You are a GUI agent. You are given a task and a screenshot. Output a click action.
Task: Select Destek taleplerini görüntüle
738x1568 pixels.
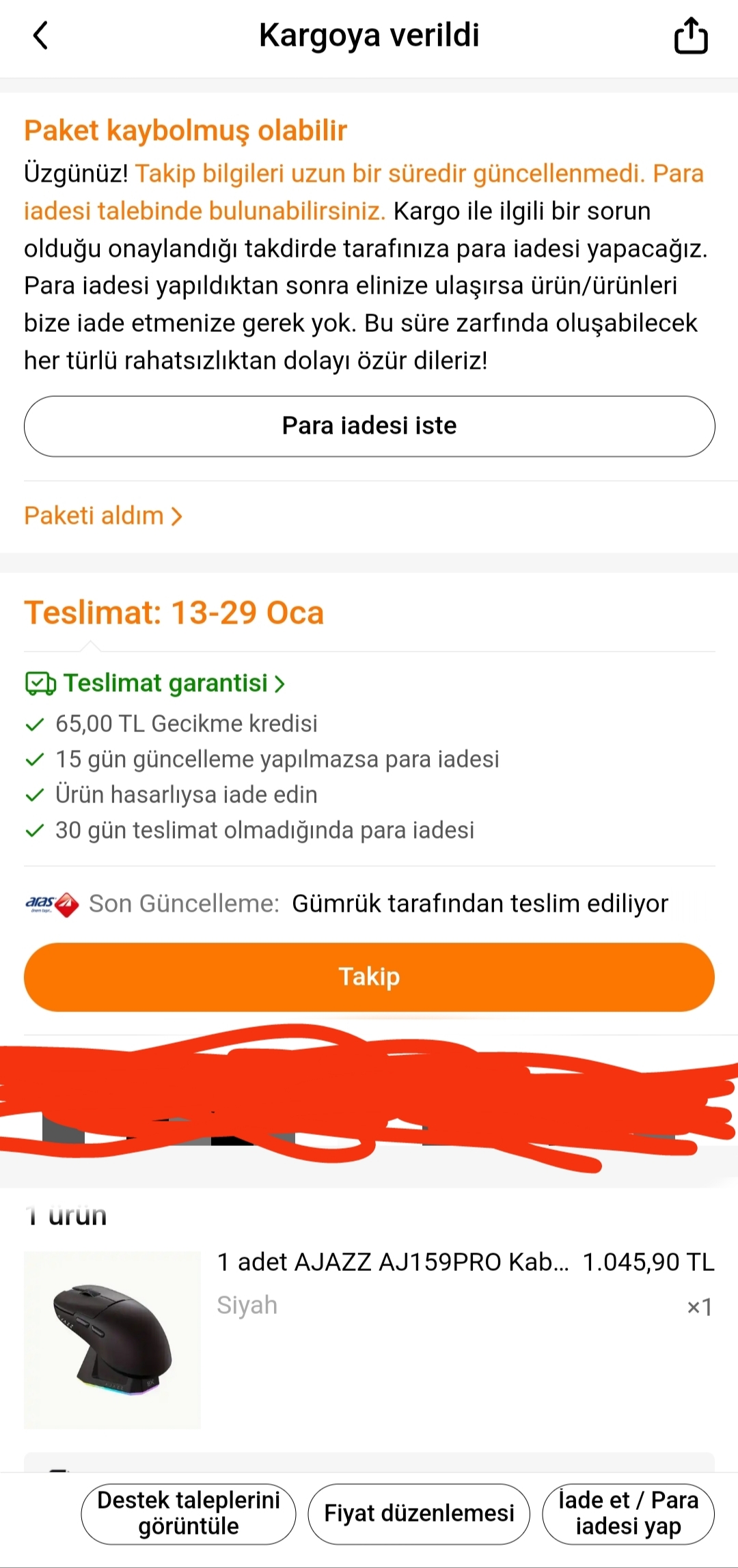189,1513
